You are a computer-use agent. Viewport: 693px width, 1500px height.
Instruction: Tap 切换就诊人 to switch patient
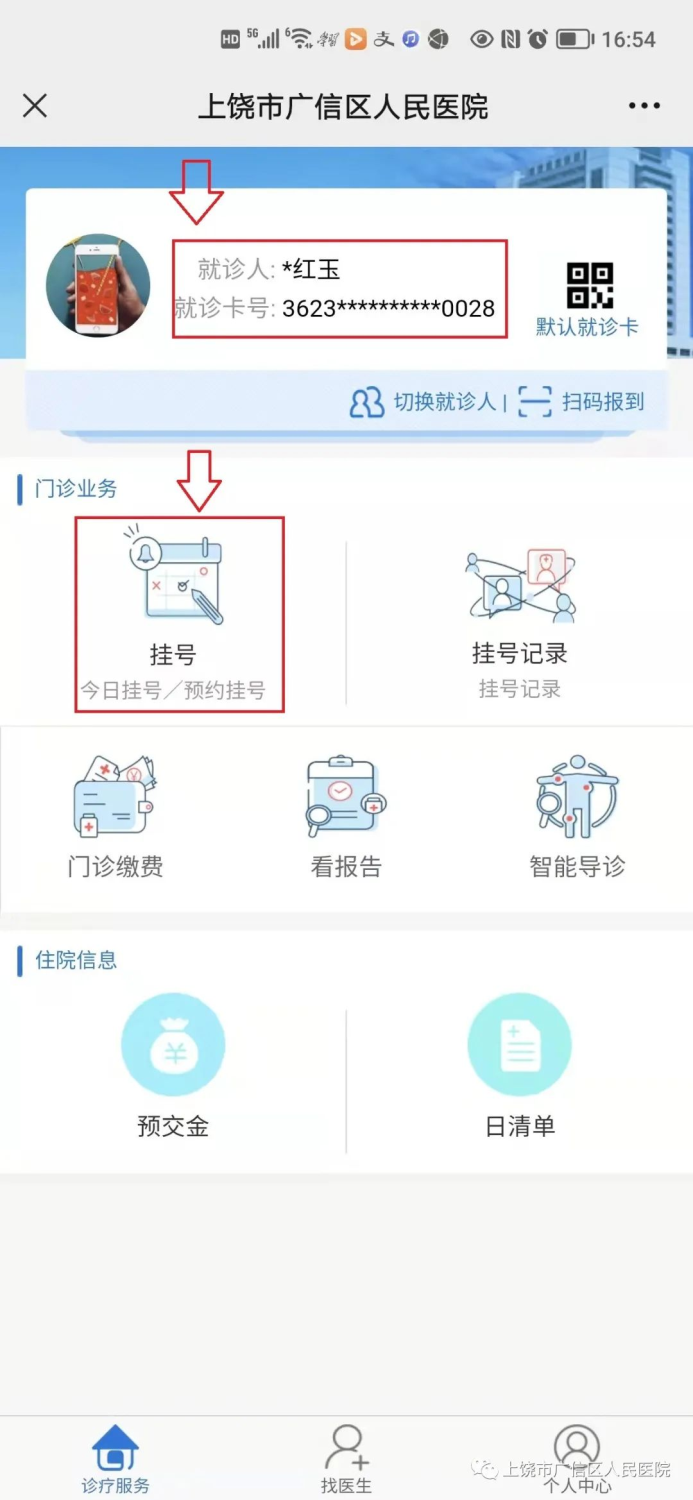(423, 402)
